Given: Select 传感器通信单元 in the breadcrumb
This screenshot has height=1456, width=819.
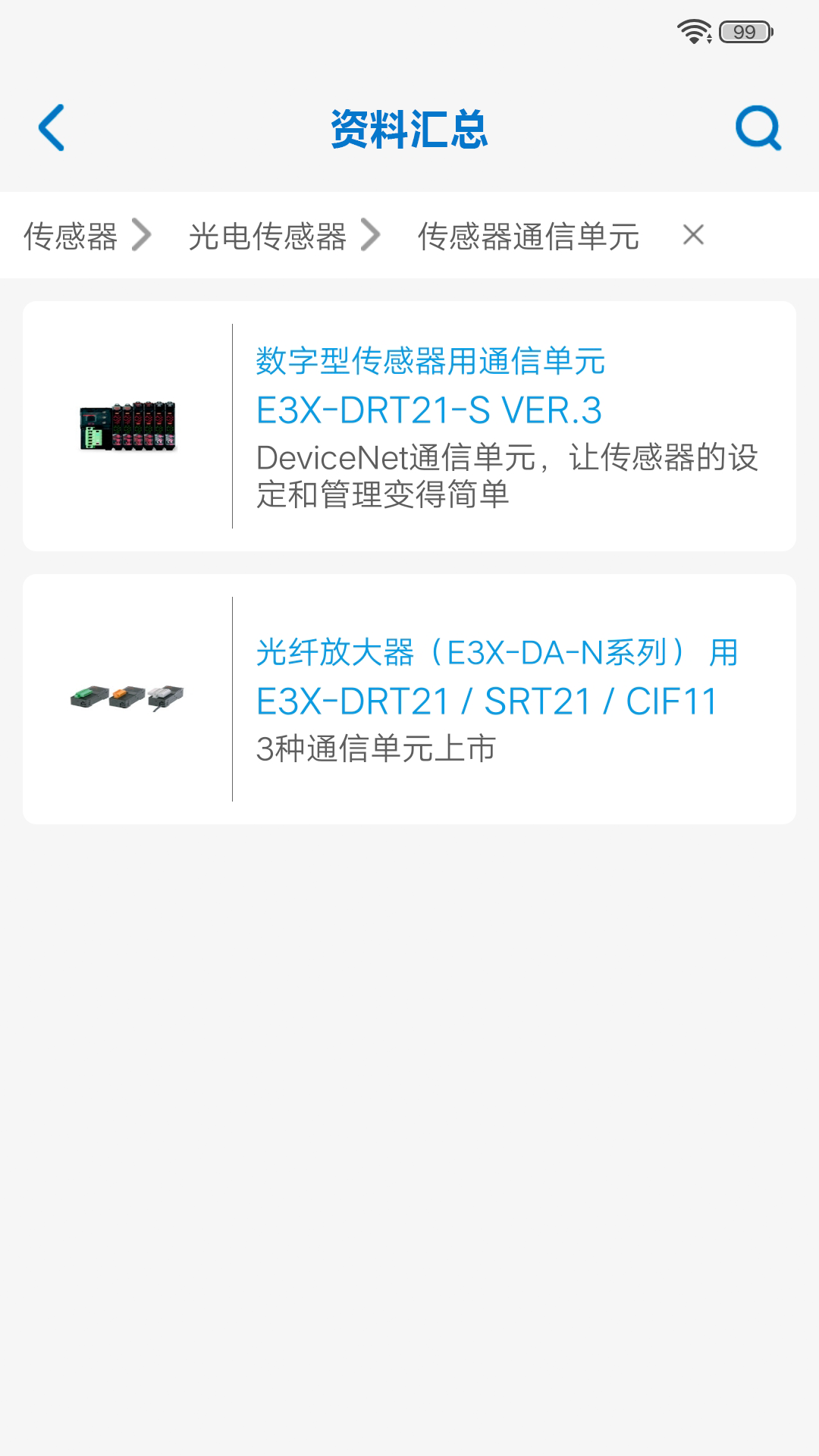Looking at the screenshot, I should [x=529, y=235].
